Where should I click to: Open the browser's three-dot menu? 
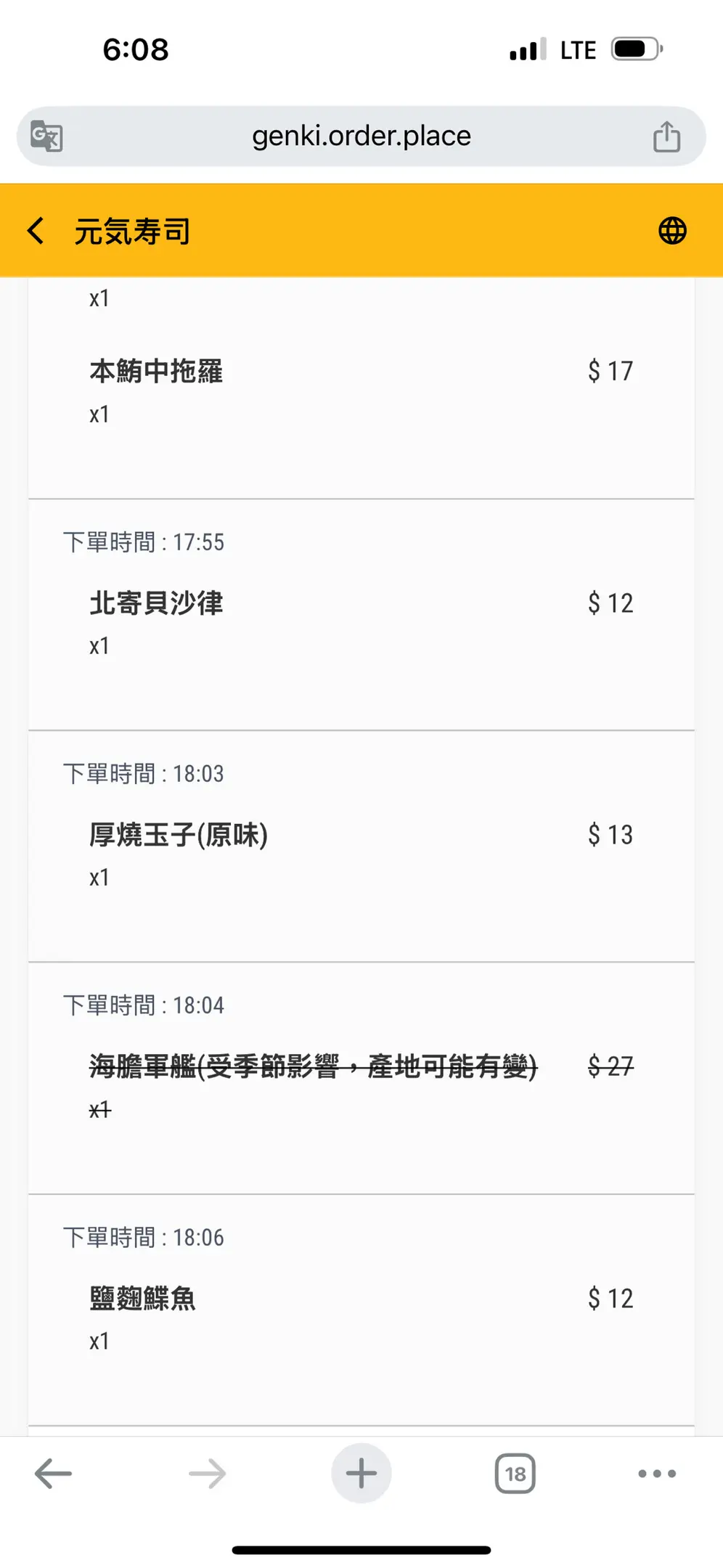pos(657,1474)
